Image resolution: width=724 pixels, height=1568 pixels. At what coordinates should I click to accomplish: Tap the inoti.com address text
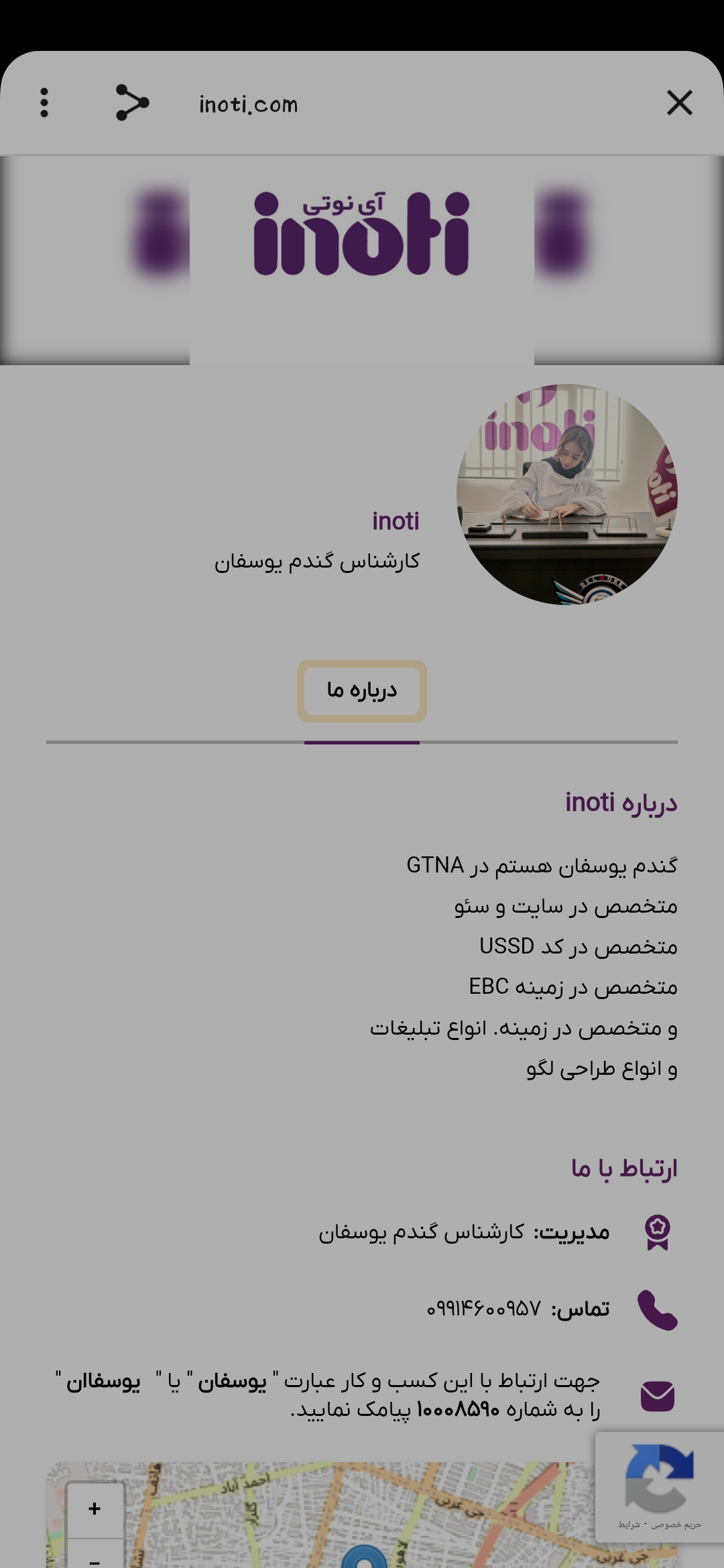(248, 104)
